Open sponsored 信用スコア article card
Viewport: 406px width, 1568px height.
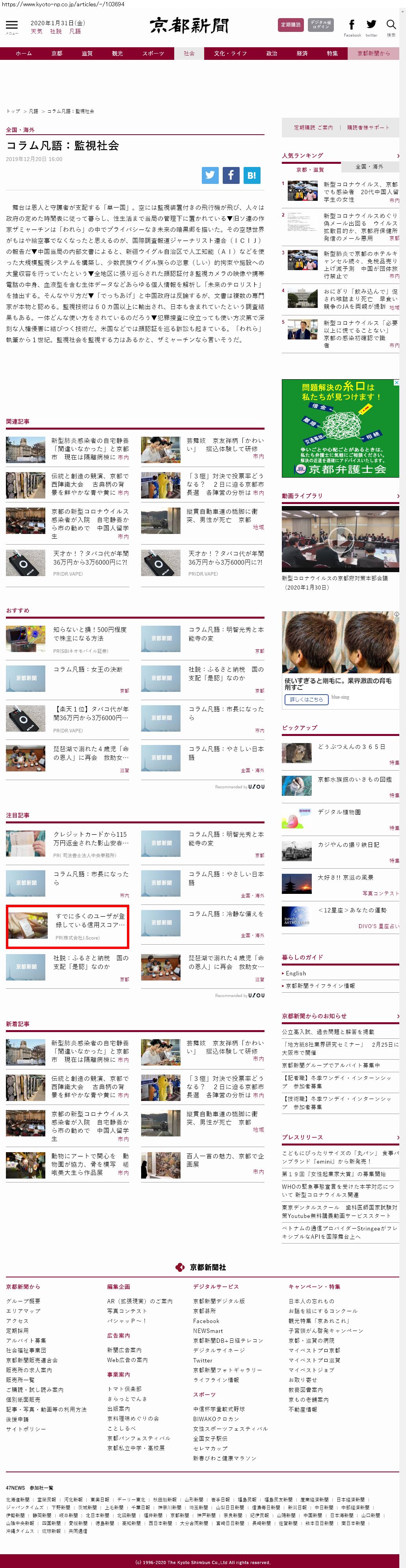pos(67,926)
